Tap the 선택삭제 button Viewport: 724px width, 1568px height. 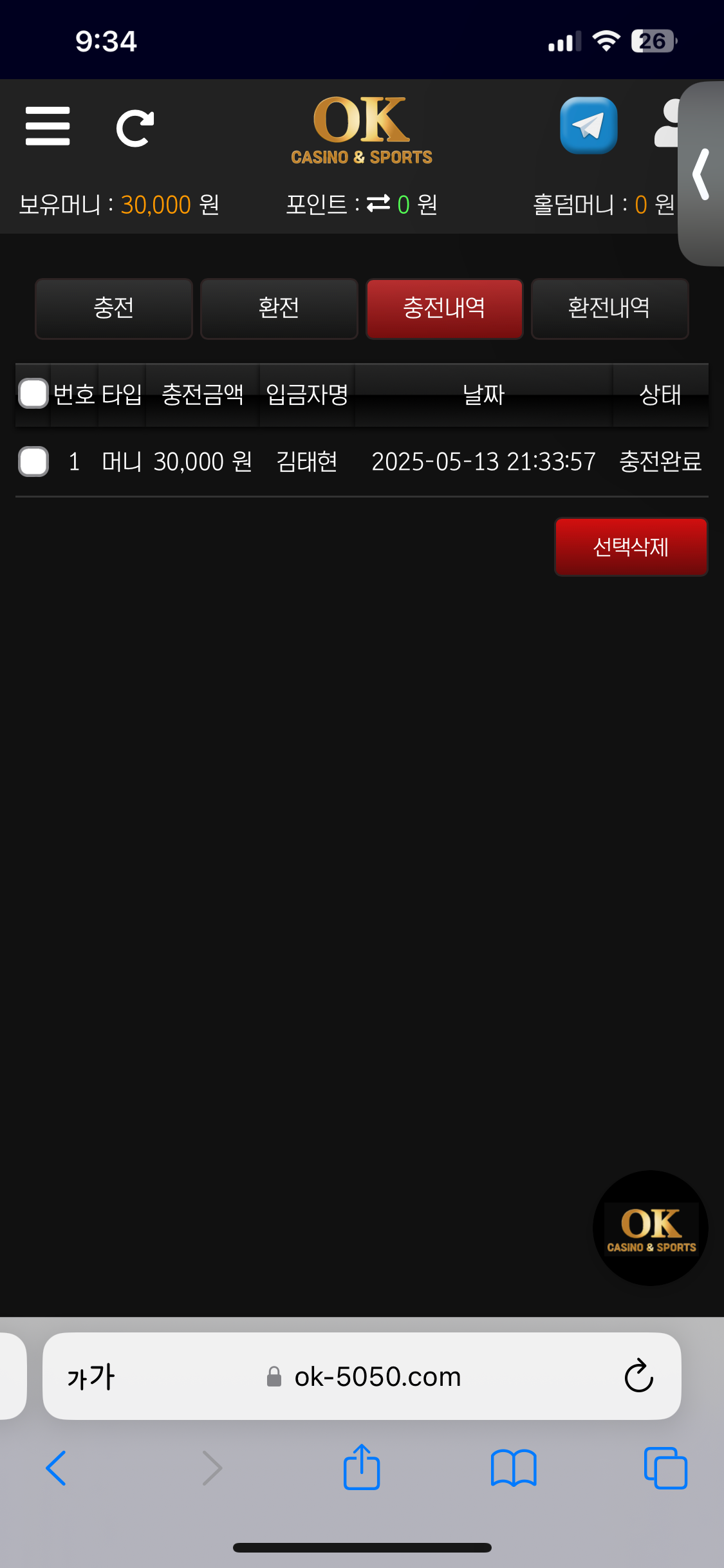pos(631,547)
